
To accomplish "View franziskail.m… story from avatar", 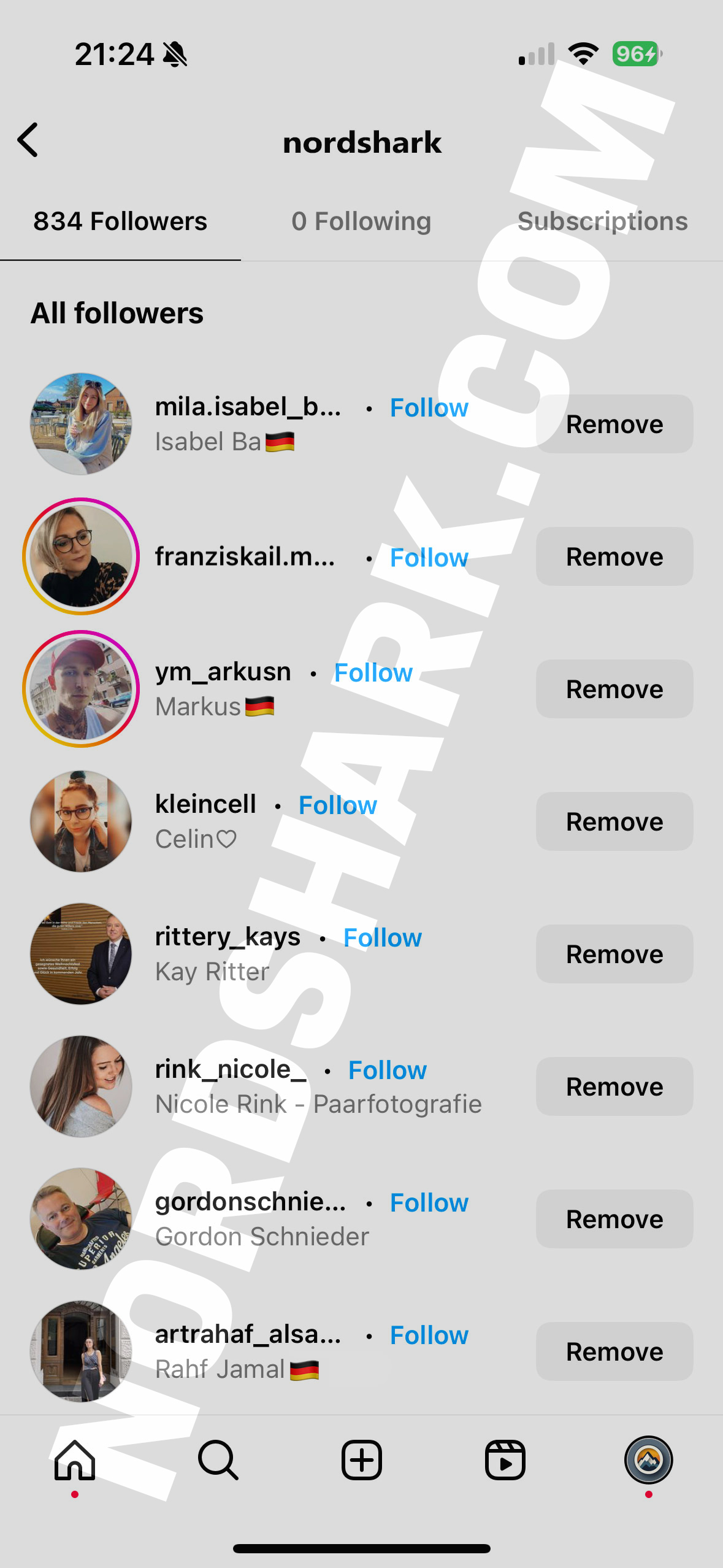I will (81, 556).
